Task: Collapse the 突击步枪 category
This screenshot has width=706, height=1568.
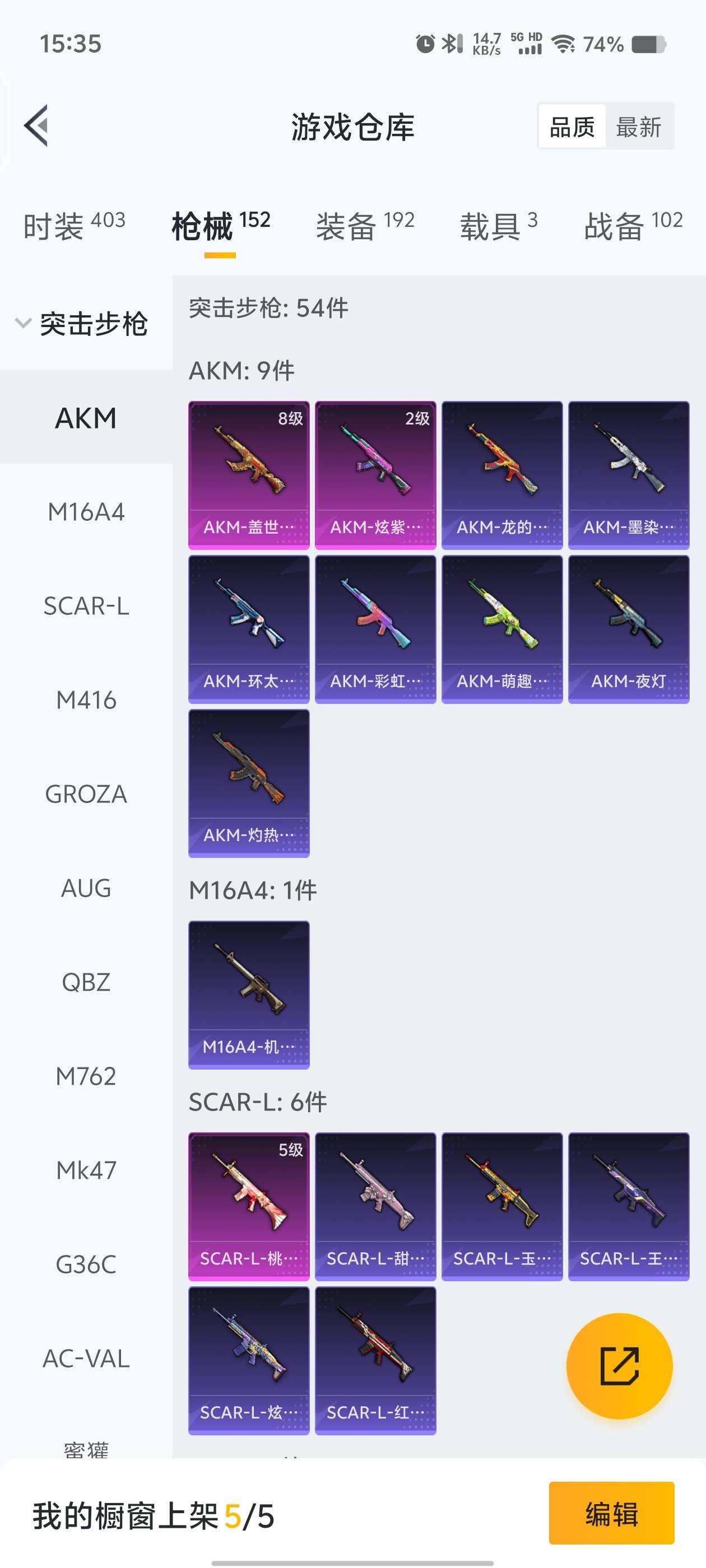Action: (82, 323)
